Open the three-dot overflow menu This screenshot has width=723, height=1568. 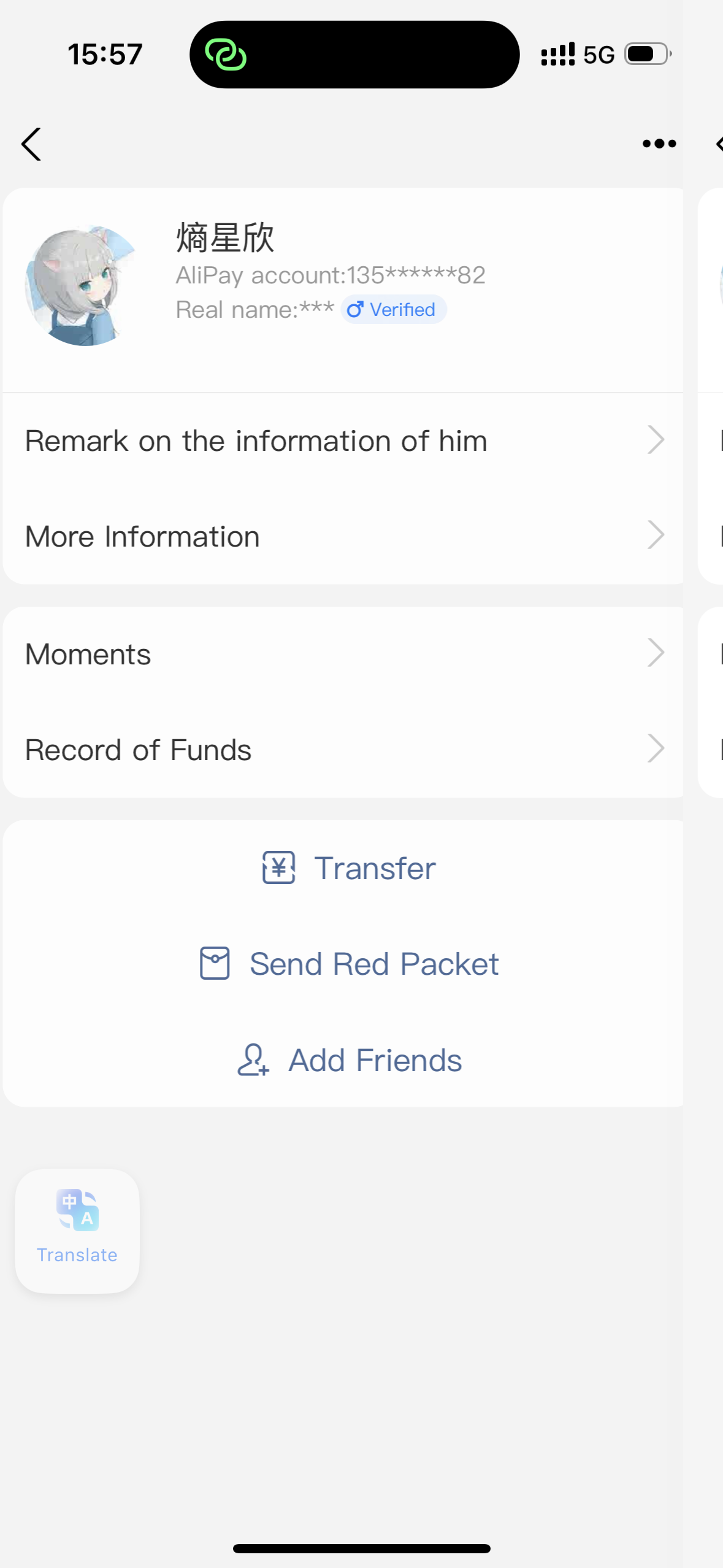click(659, 144)
